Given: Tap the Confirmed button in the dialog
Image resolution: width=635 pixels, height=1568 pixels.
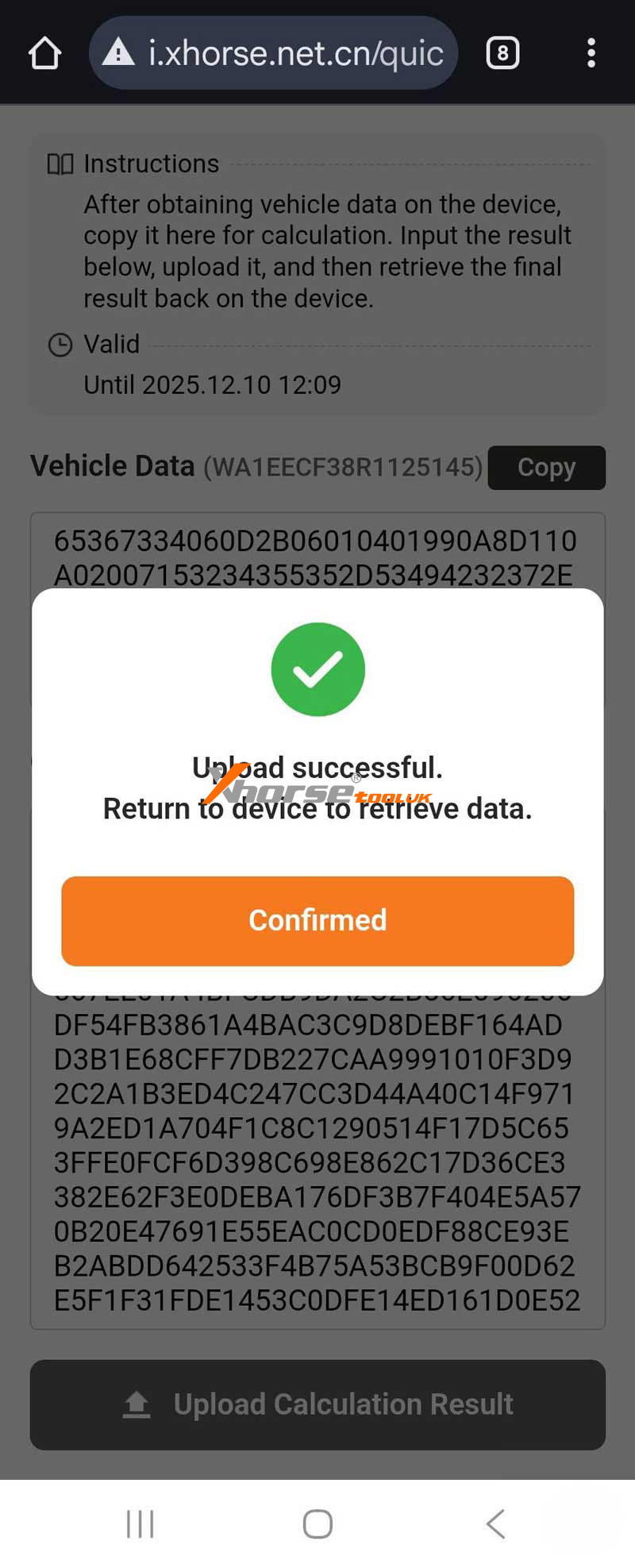Looking at the screenshot, I should (x=317, y=920).
